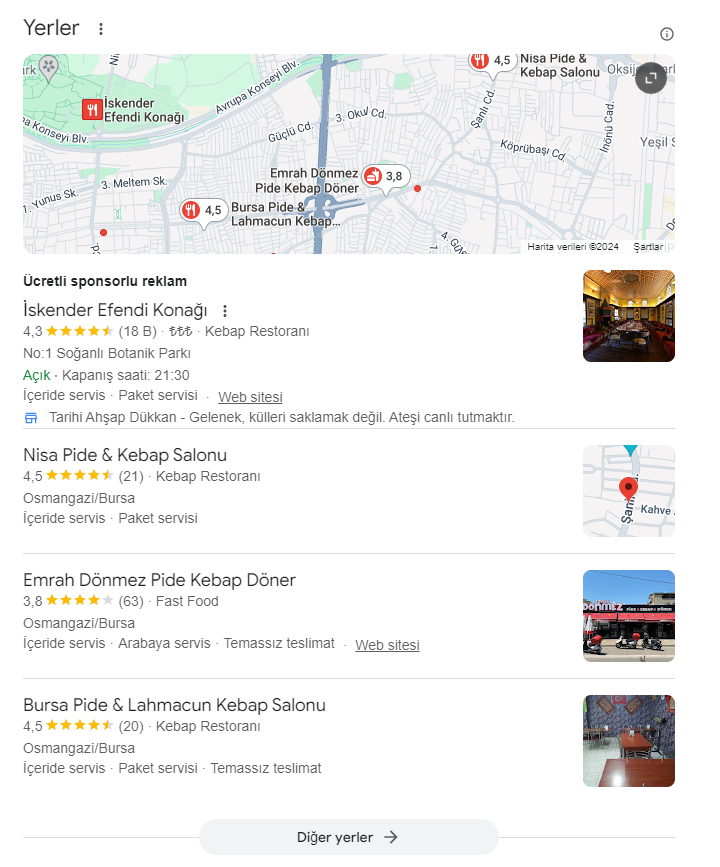
Task: Visit the Emrah Dönmez Web sitesi link
Action: [x=387, y=645]
